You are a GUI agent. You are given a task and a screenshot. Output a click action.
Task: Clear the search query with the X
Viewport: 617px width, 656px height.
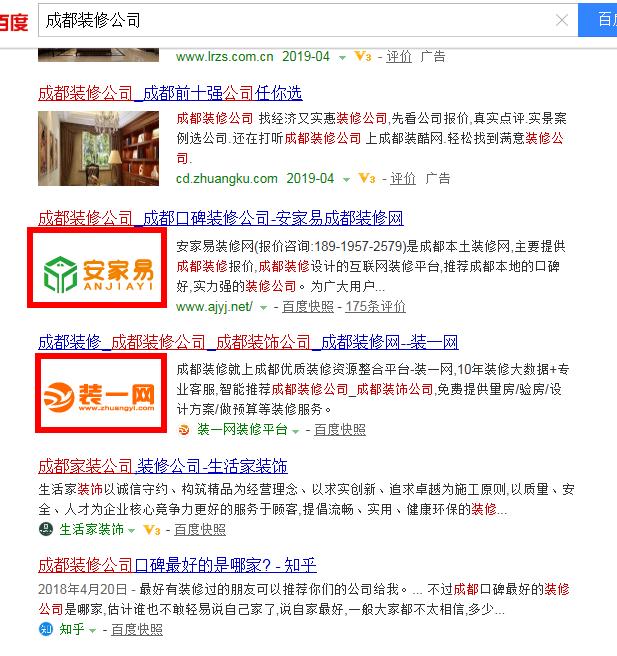click(562, 20)
